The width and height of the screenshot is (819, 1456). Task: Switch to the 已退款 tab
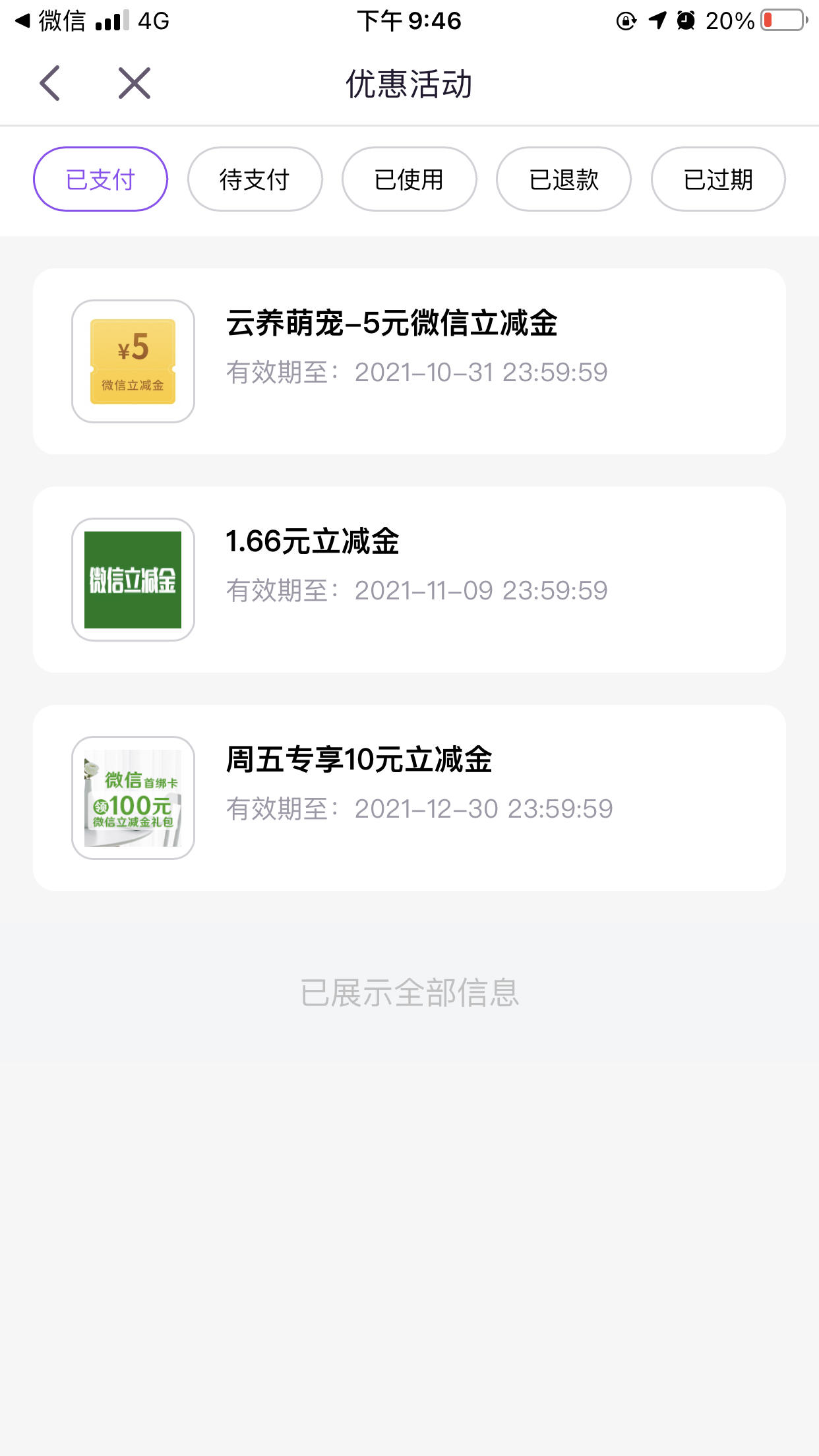(564, 179)
